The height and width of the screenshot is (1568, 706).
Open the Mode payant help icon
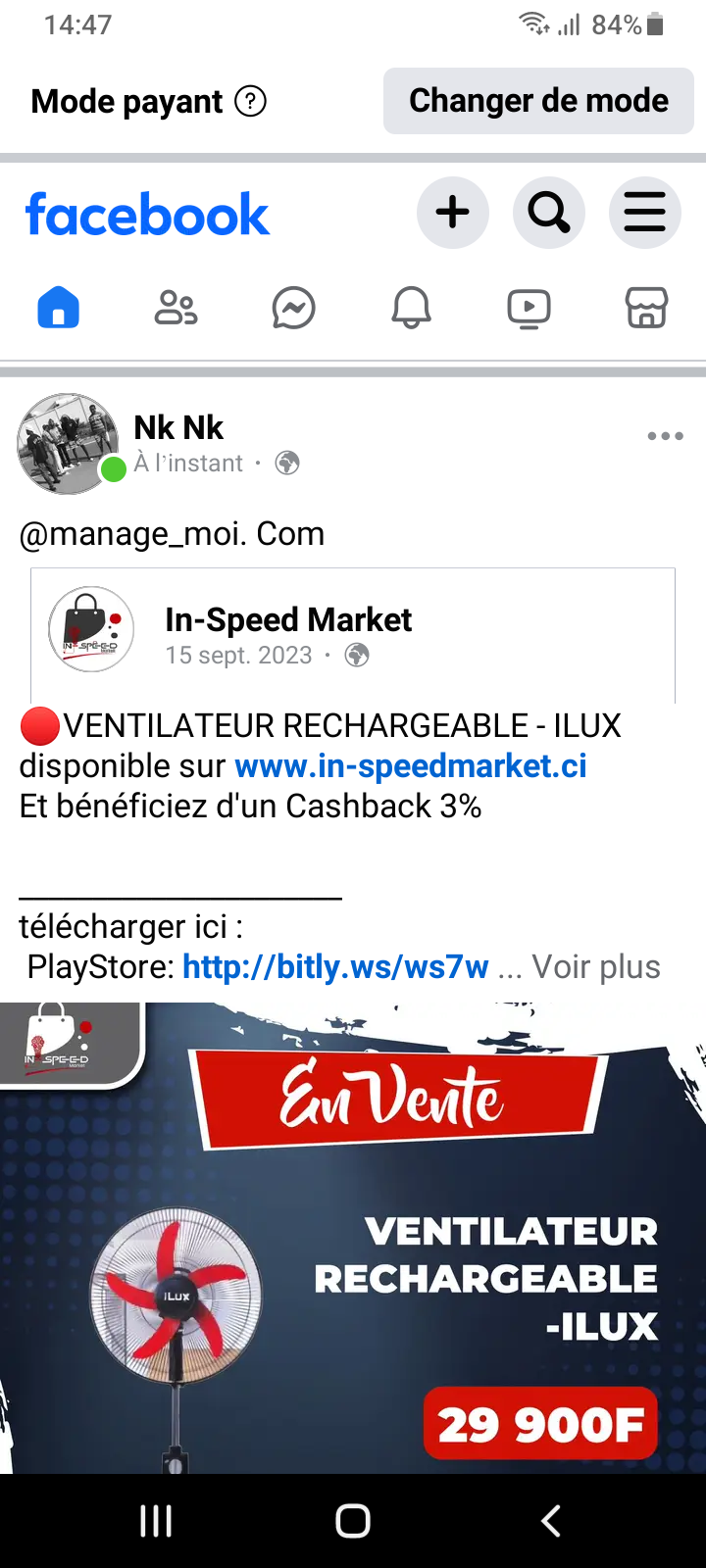[x=251, y=101]
